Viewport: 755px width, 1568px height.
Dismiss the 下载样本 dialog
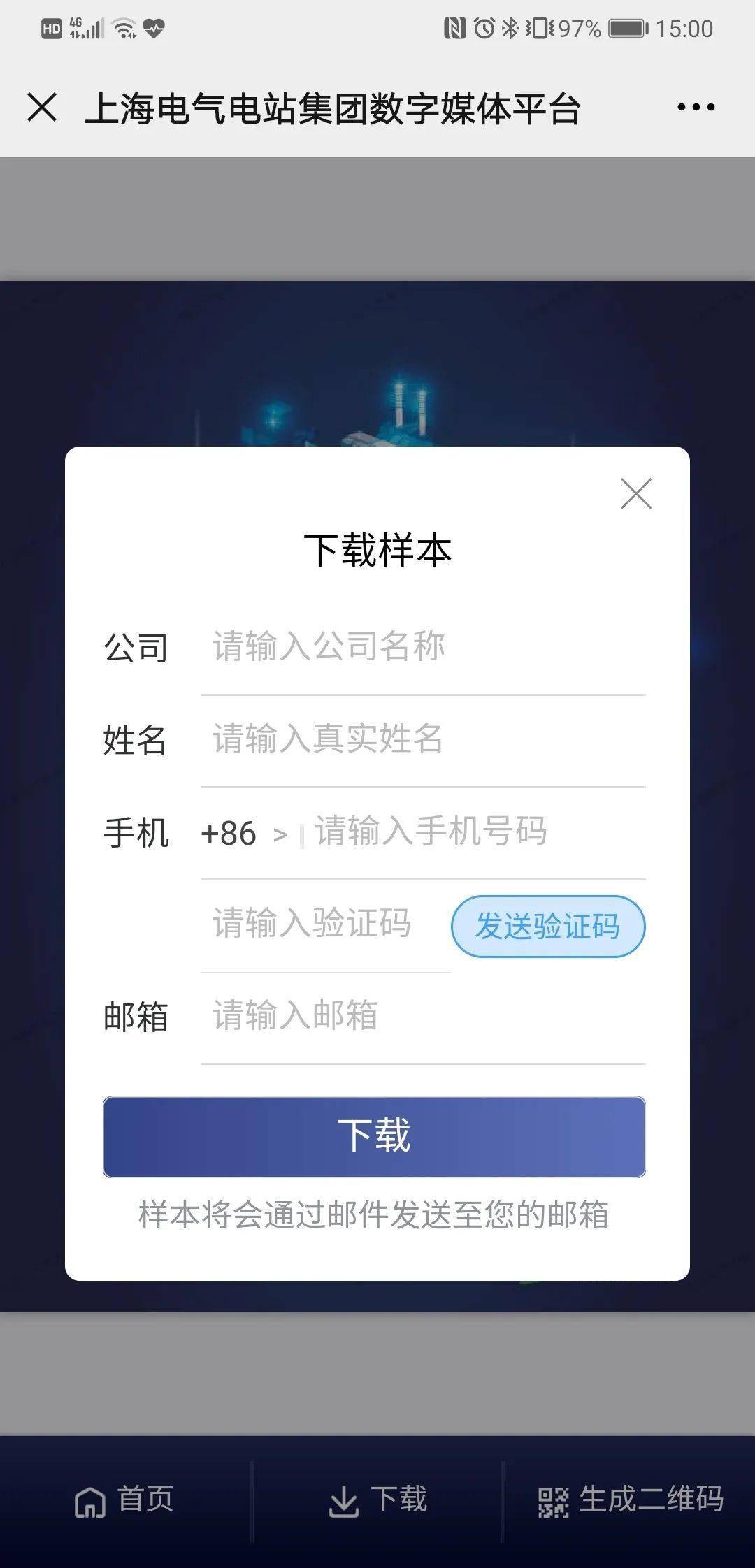[636, 494]
